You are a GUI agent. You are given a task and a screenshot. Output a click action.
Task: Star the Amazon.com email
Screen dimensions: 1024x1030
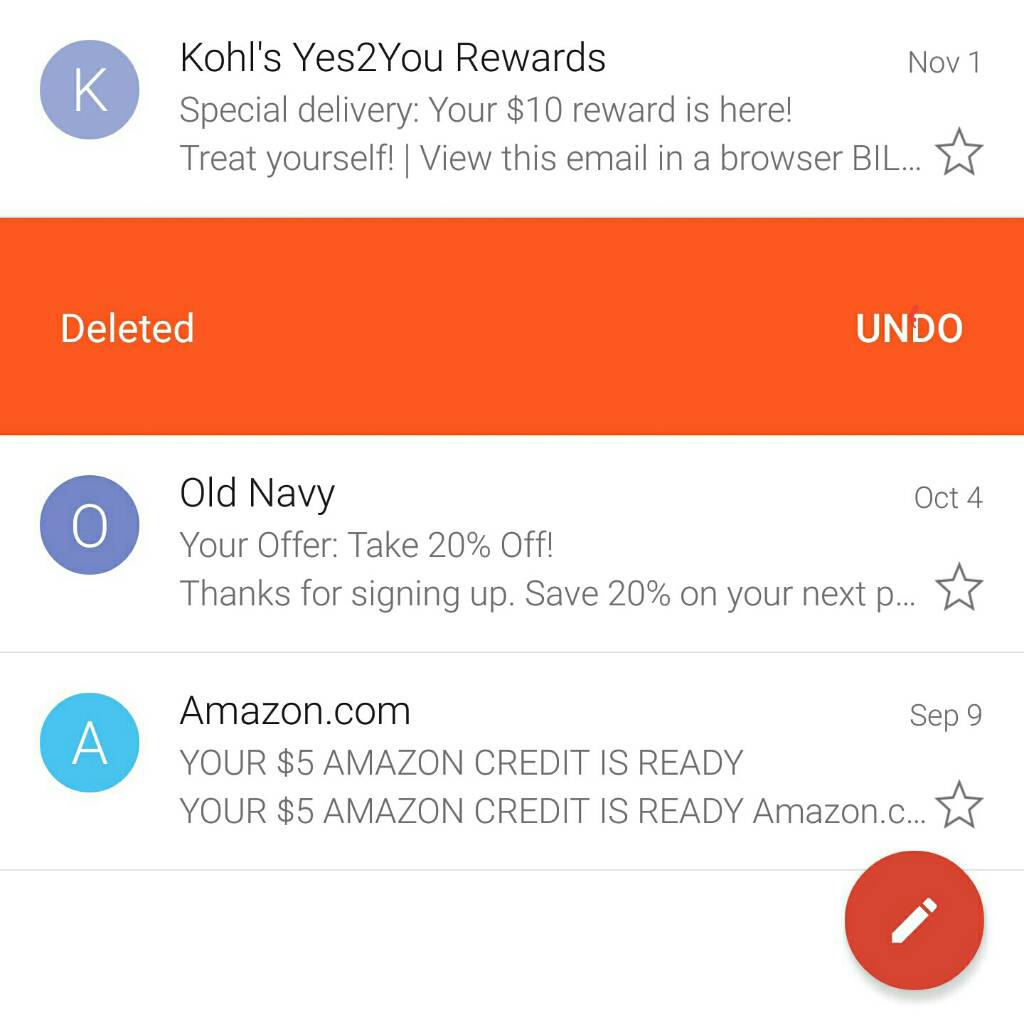(x=958, y=805)
